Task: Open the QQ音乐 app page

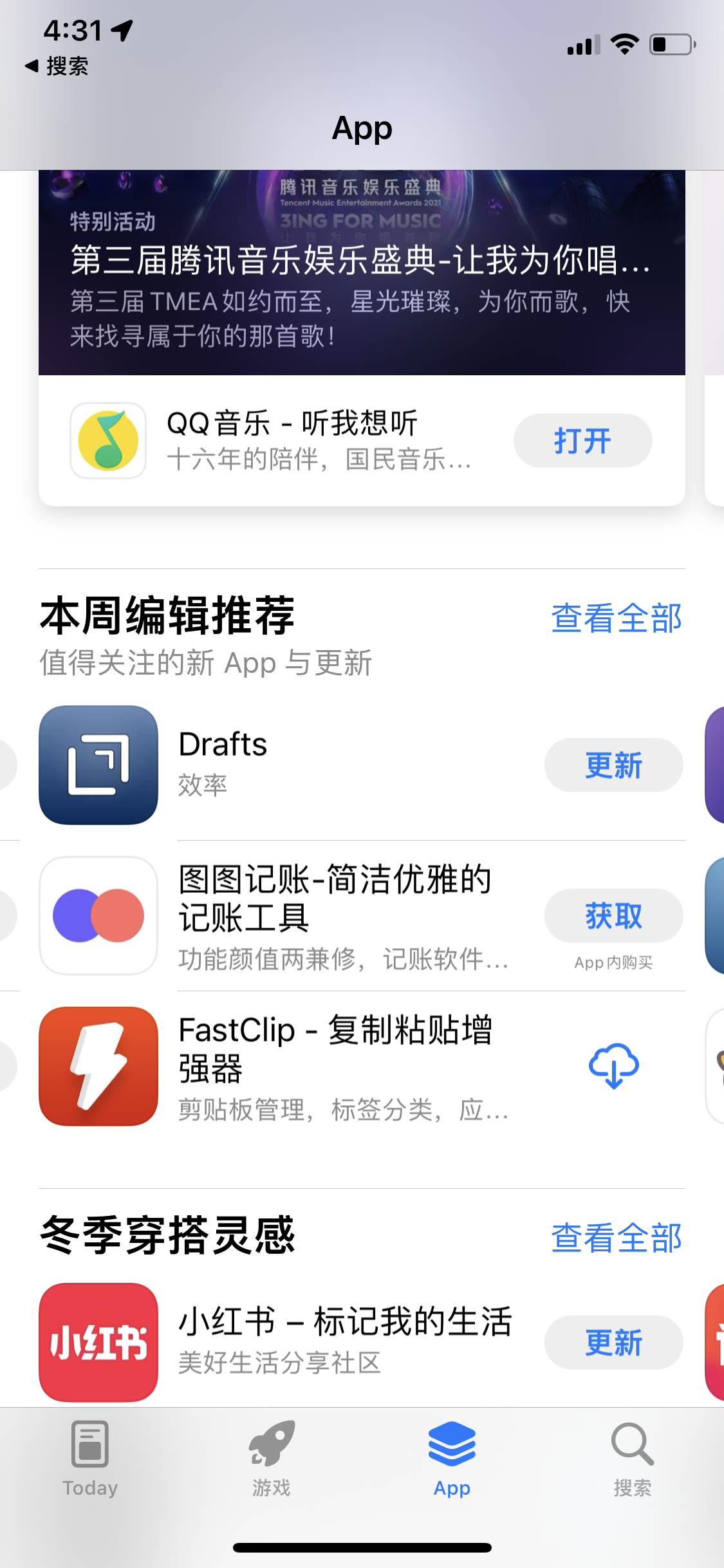Action: pyautogui.click(x=319, y=440)
